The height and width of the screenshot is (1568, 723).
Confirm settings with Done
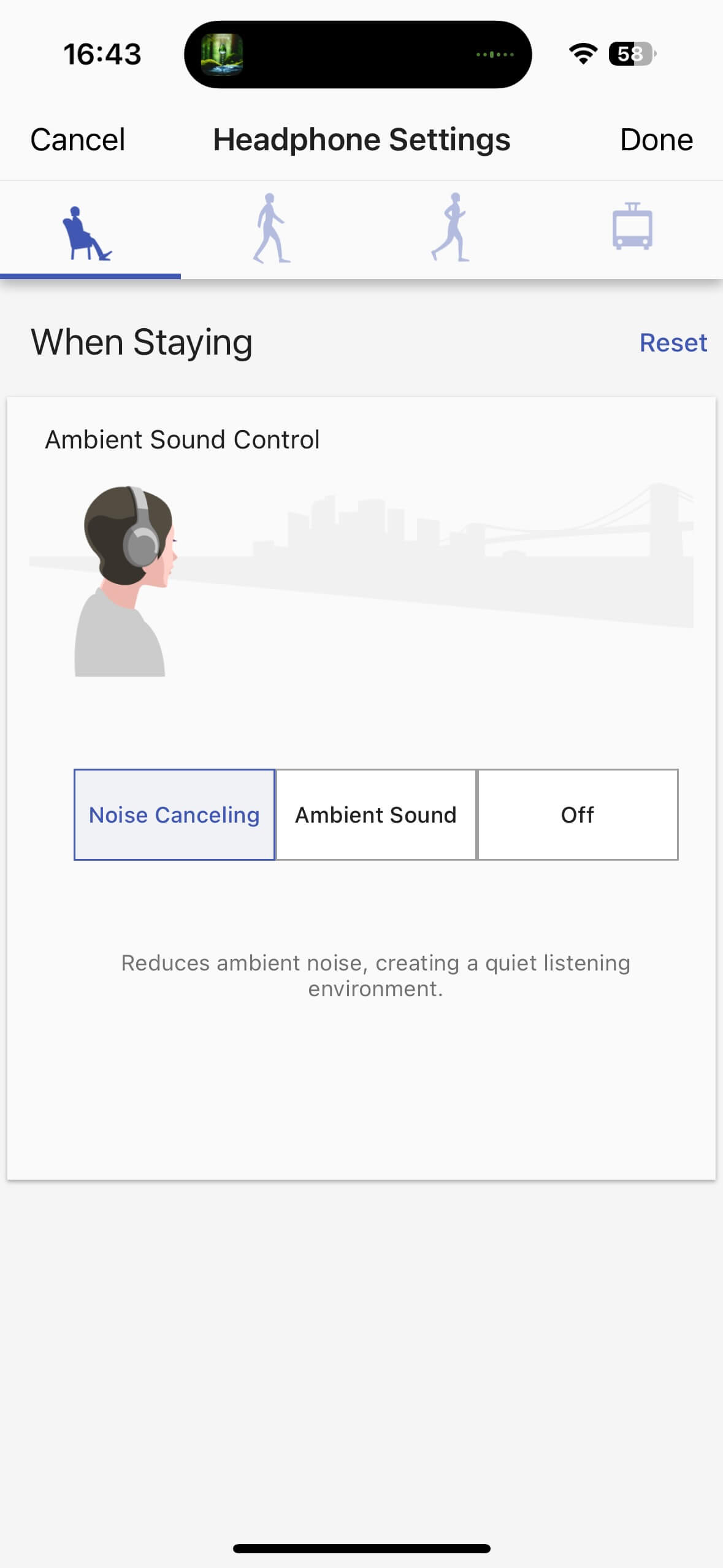tap(656, 140)
